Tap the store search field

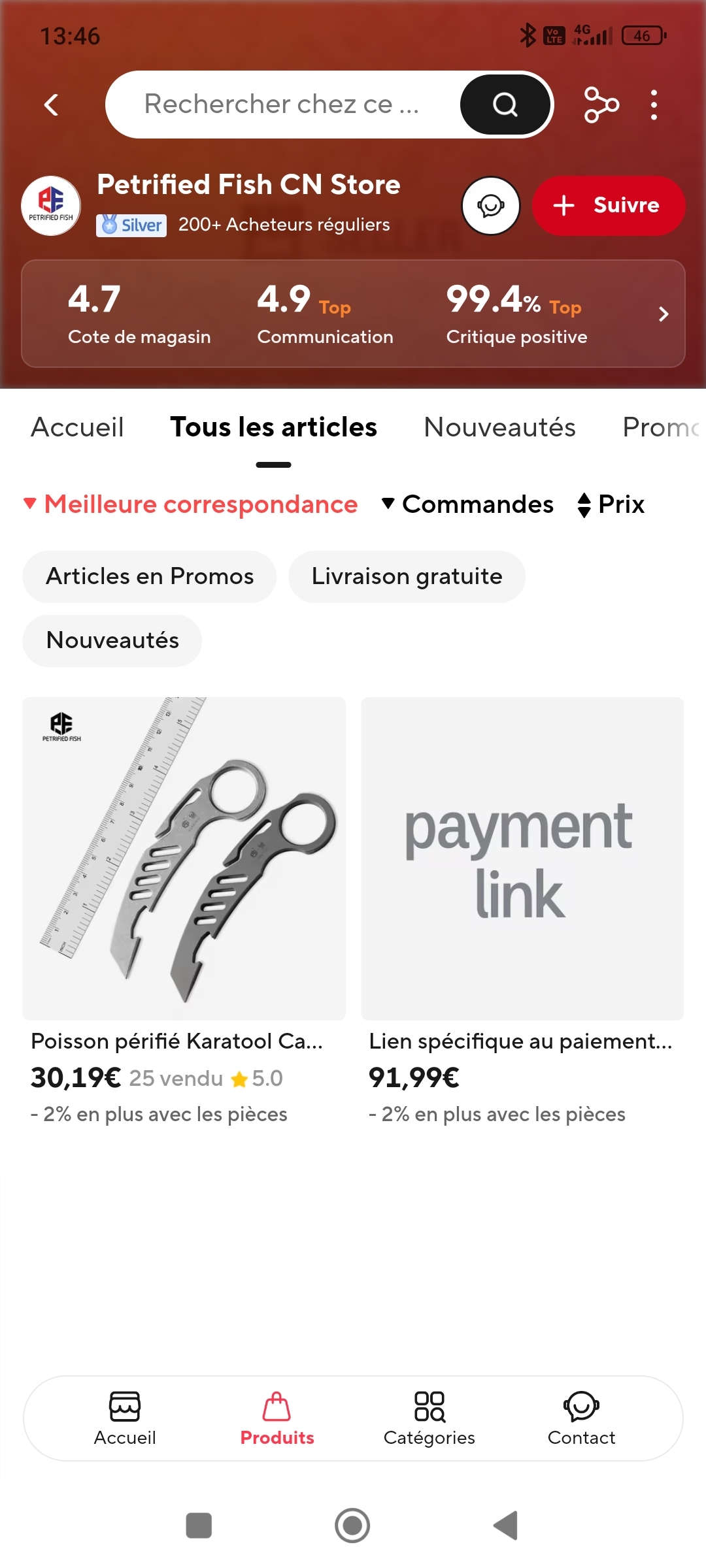click(281, 105)
